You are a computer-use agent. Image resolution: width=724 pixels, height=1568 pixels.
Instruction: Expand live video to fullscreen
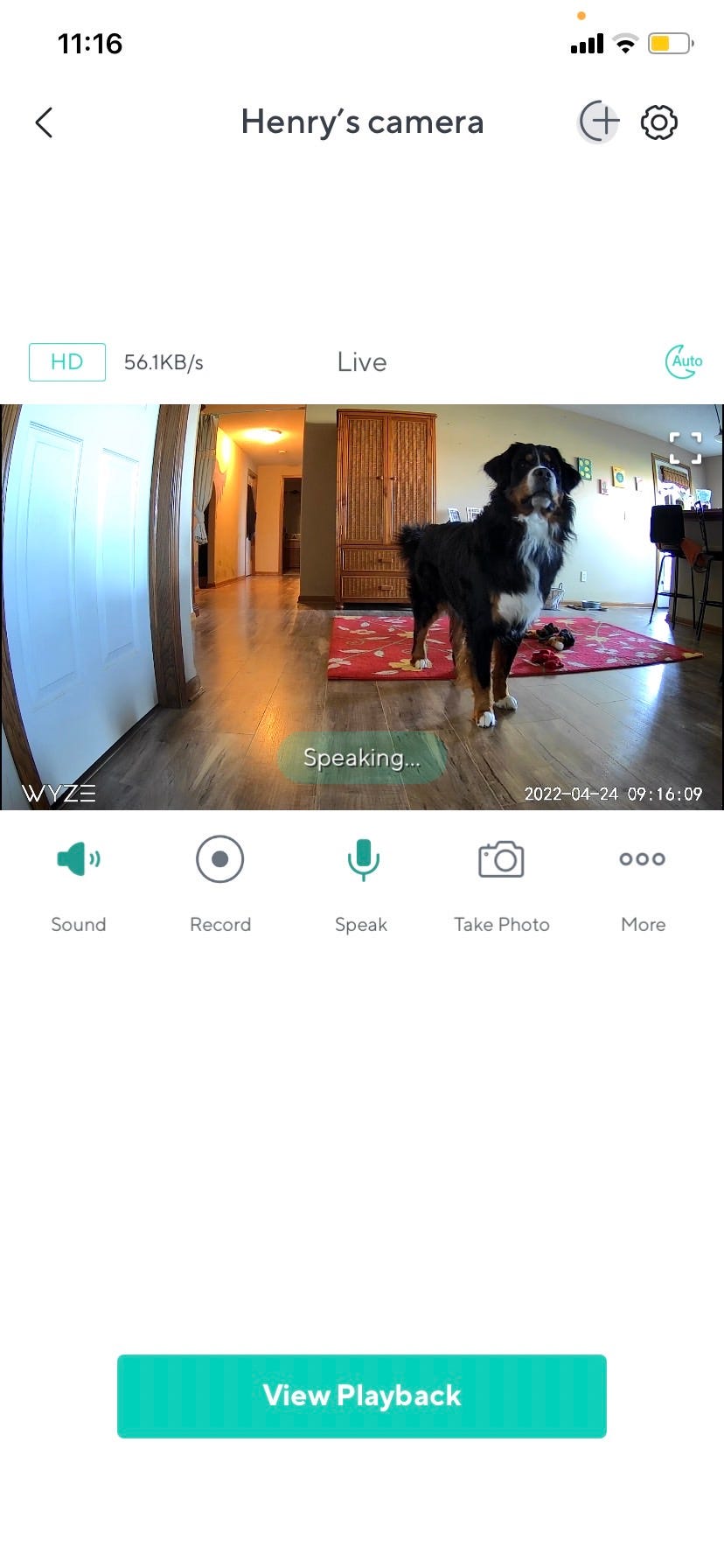pos(685,447)
